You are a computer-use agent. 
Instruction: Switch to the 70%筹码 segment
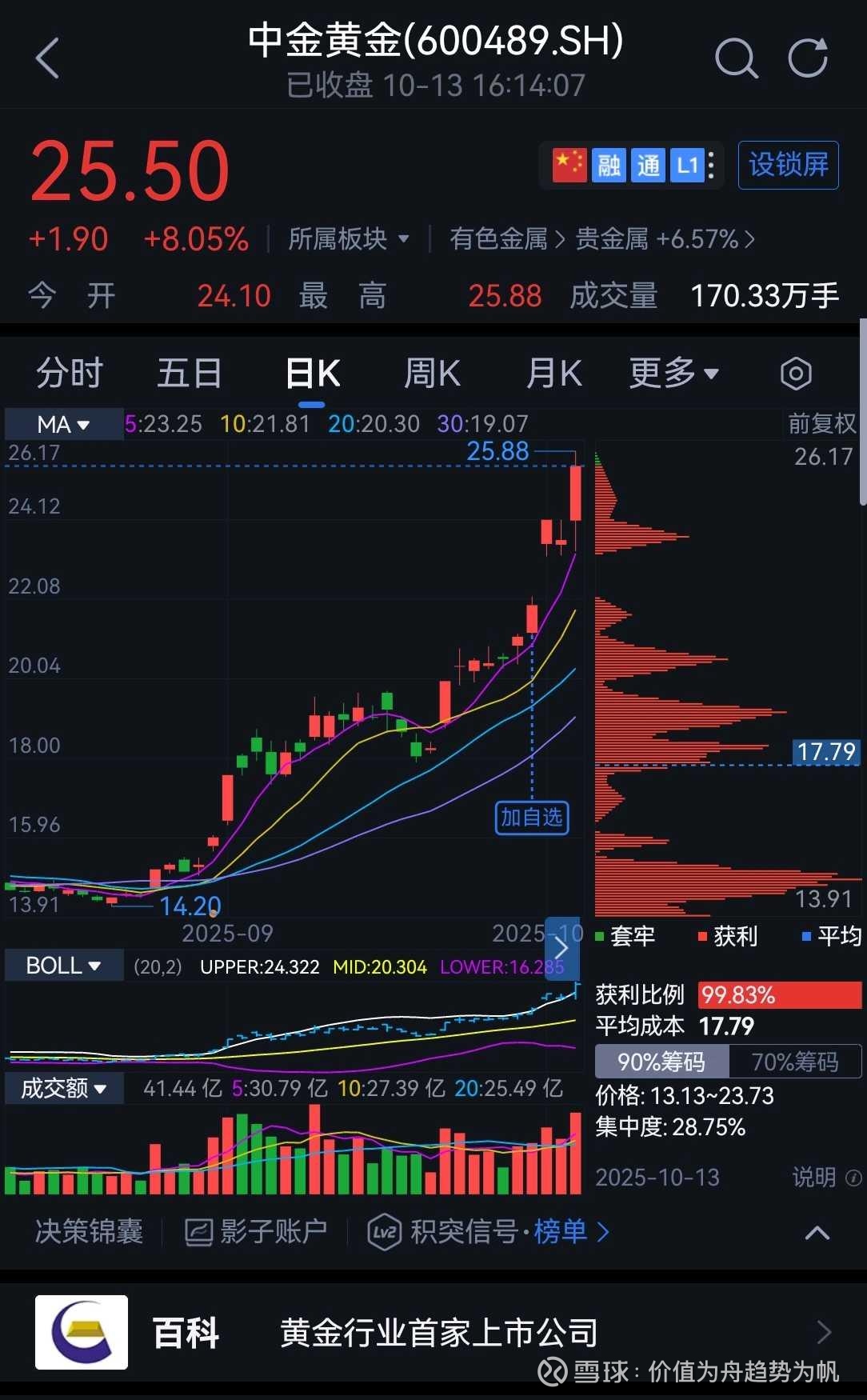coord(794,1062)
